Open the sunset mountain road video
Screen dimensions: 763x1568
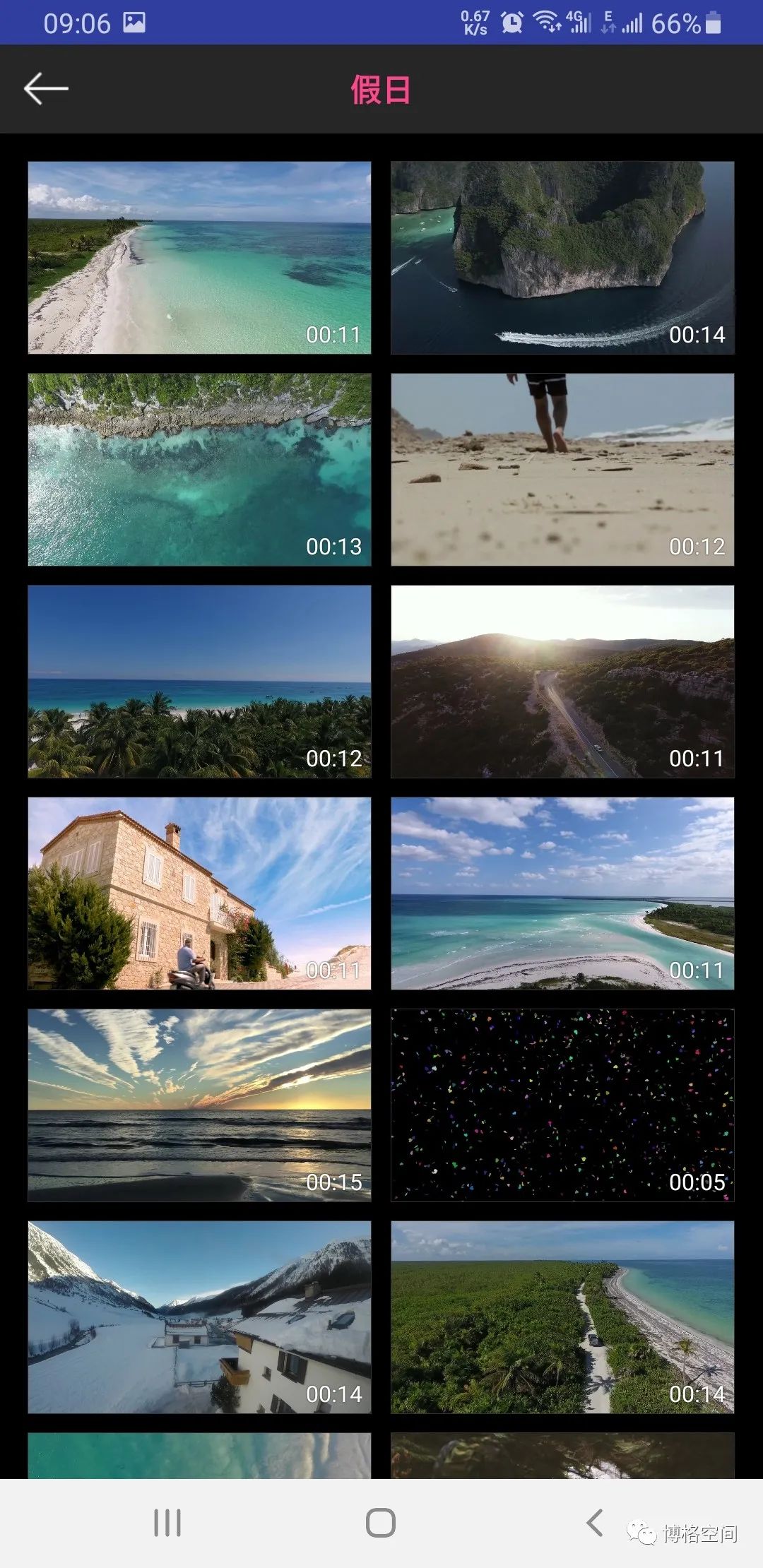point(562,682)
